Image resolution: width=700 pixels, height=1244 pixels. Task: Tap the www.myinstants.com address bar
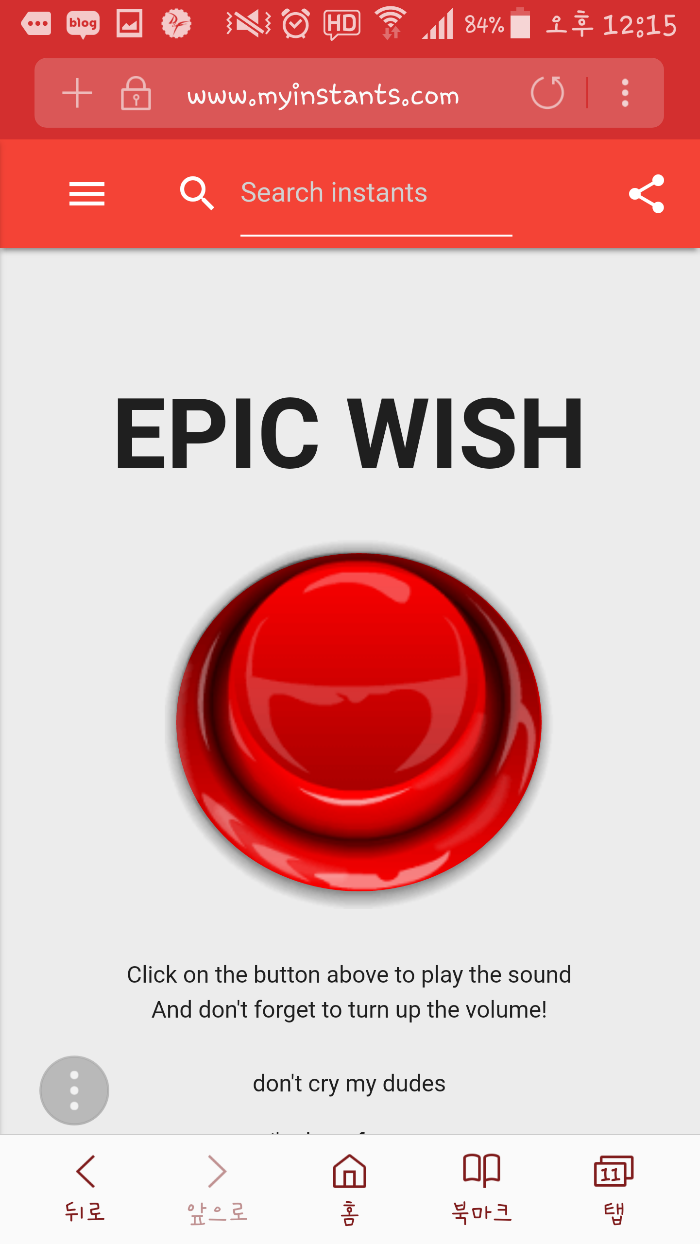(x=322, y=96)
